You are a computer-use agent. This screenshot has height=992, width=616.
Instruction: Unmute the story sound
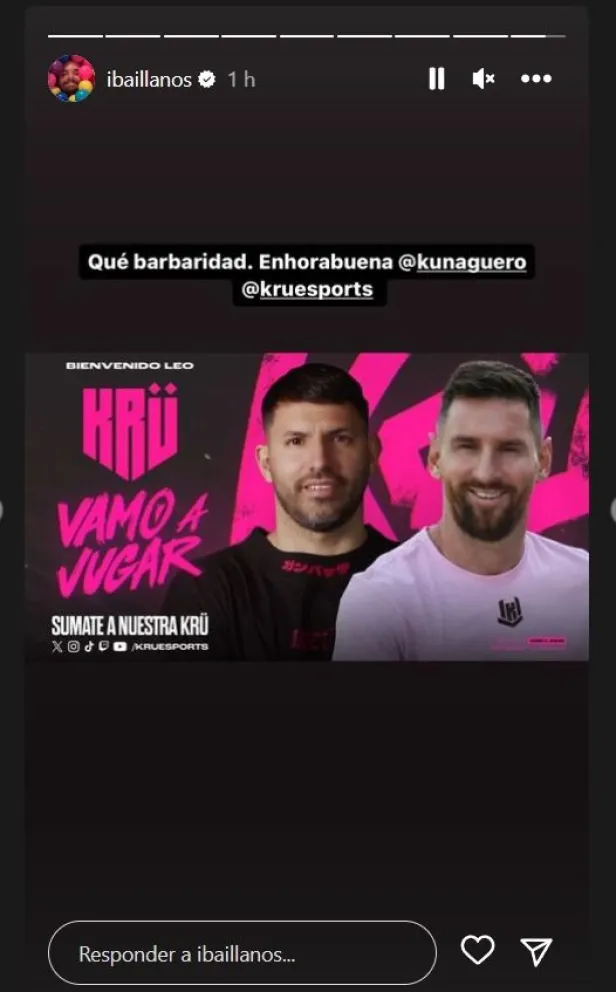point(483,78)
